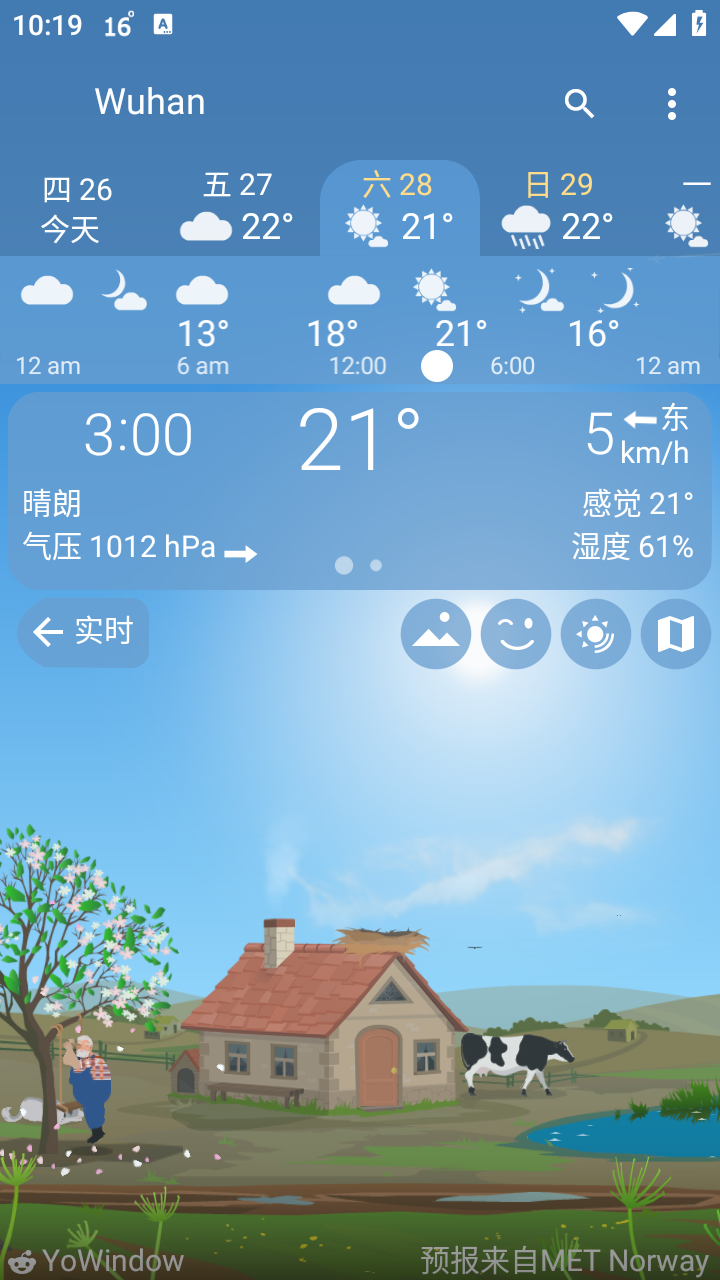Image resolution: width=720 pixels, height=1280 pixels.
Task: Tap the second pagination dot on weather card
Action: tap(375, 565)
